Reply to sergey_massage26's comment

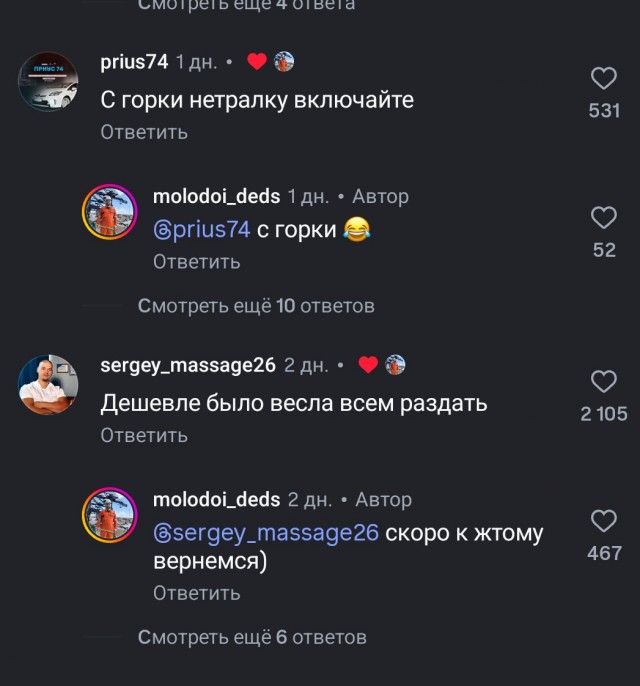[144, 435]
